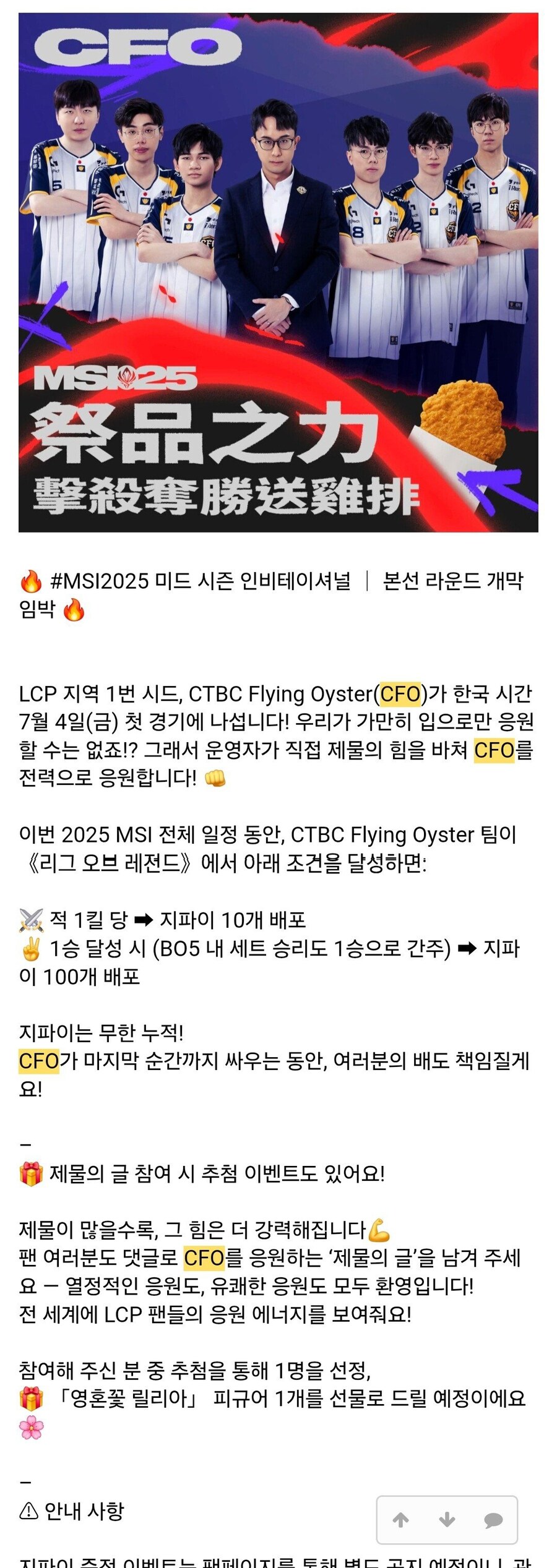Jump to bottom with the down arrow
This screenshot has width=557, height=1568.
pyautogui.click(x=447, y=1520)
